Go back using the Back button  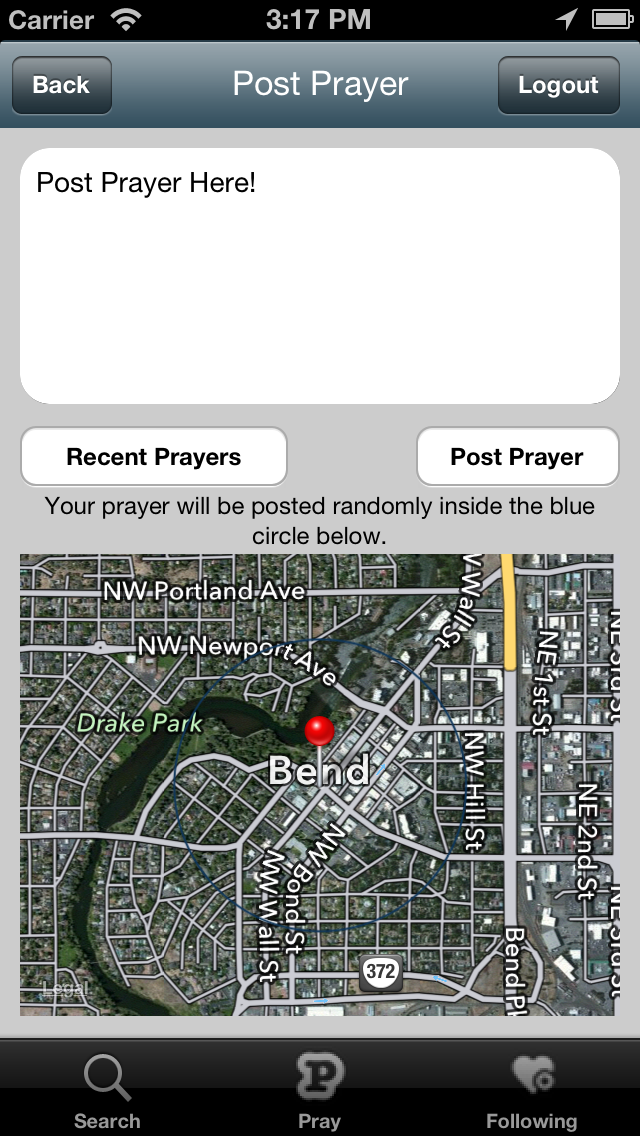[x=62, y=85]
